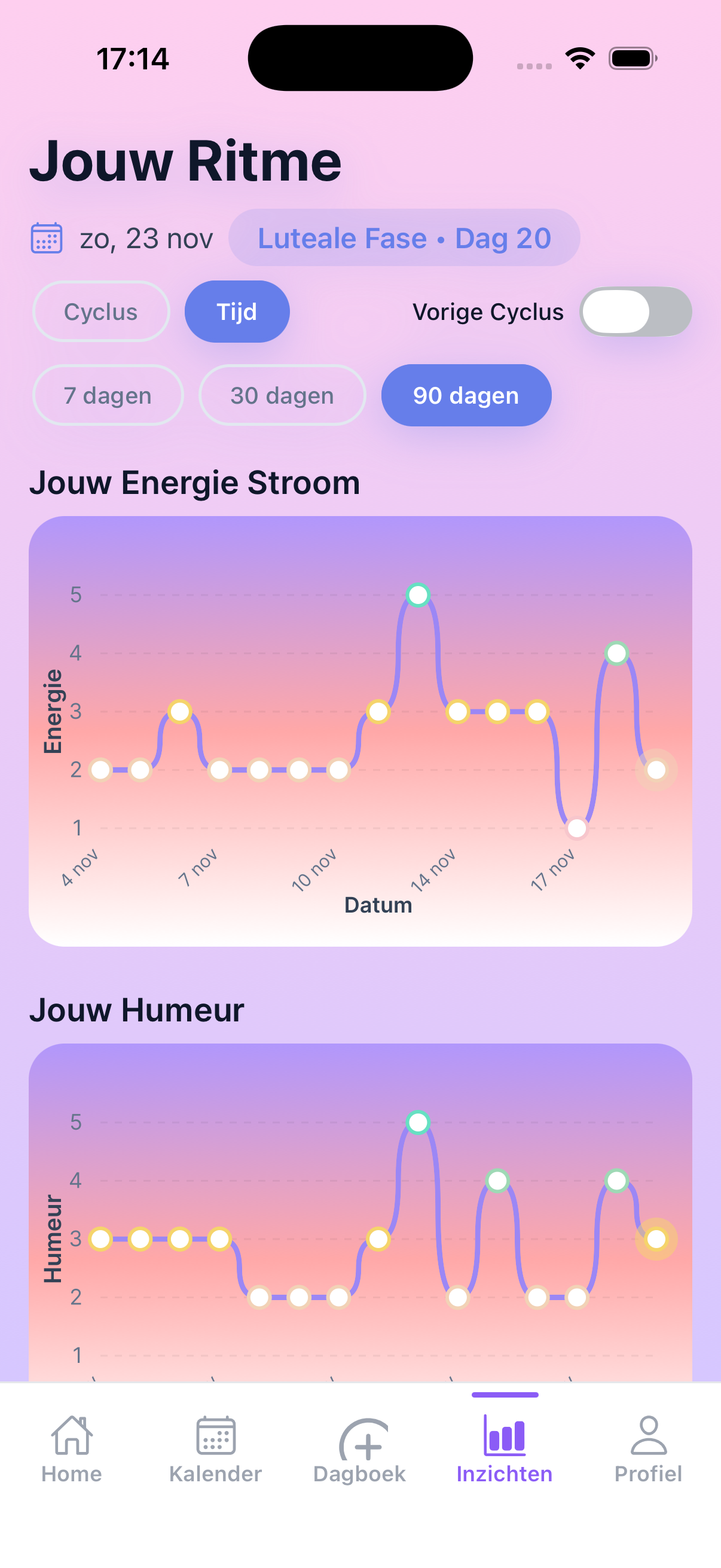
Task: Tap the Luteale Fase Dag 20 chip
Action: point(404,238)
